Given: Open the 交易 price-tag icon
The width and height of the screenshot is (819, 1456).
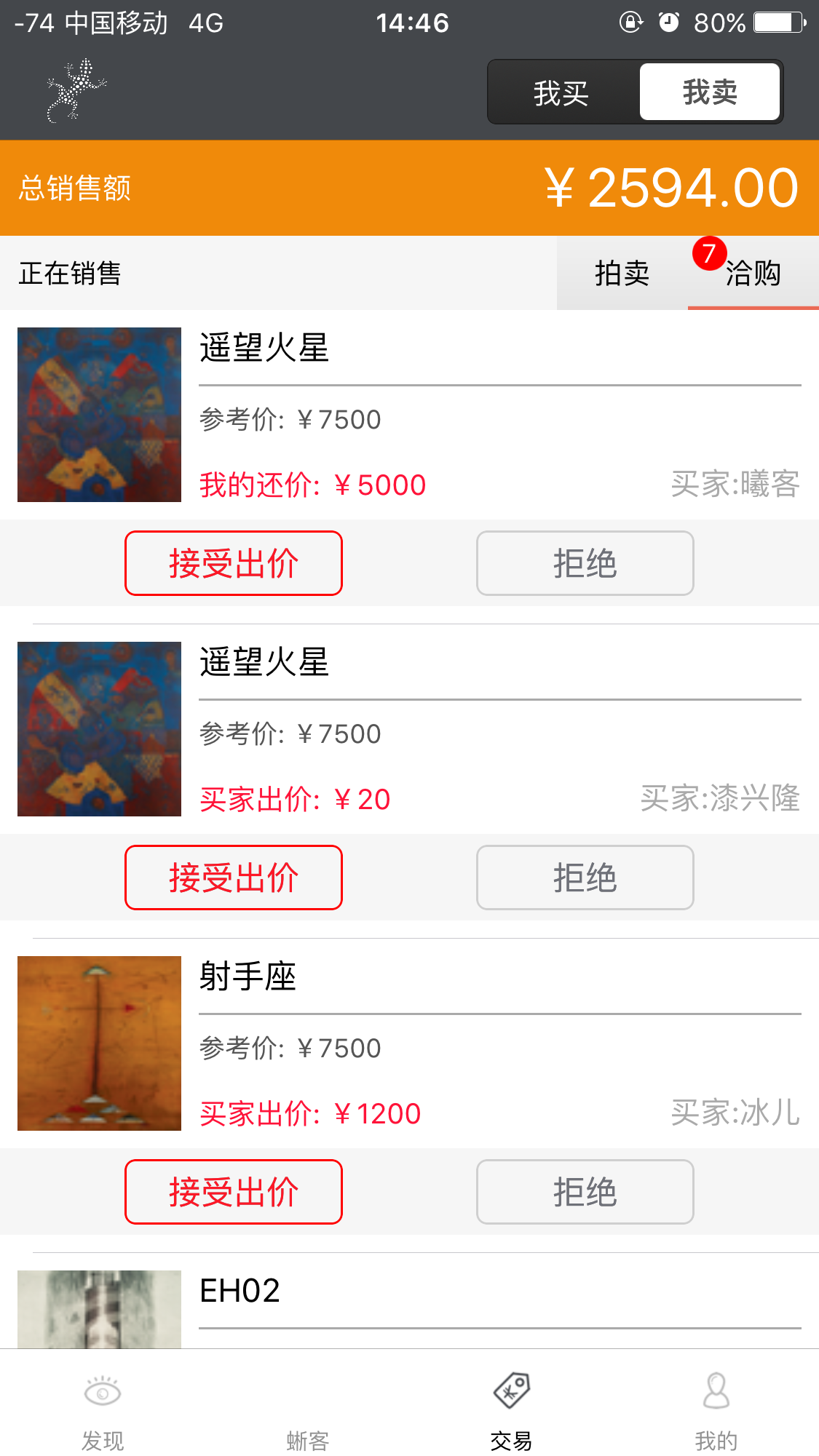Looking at the screenshot, I should click(512, 1390).
